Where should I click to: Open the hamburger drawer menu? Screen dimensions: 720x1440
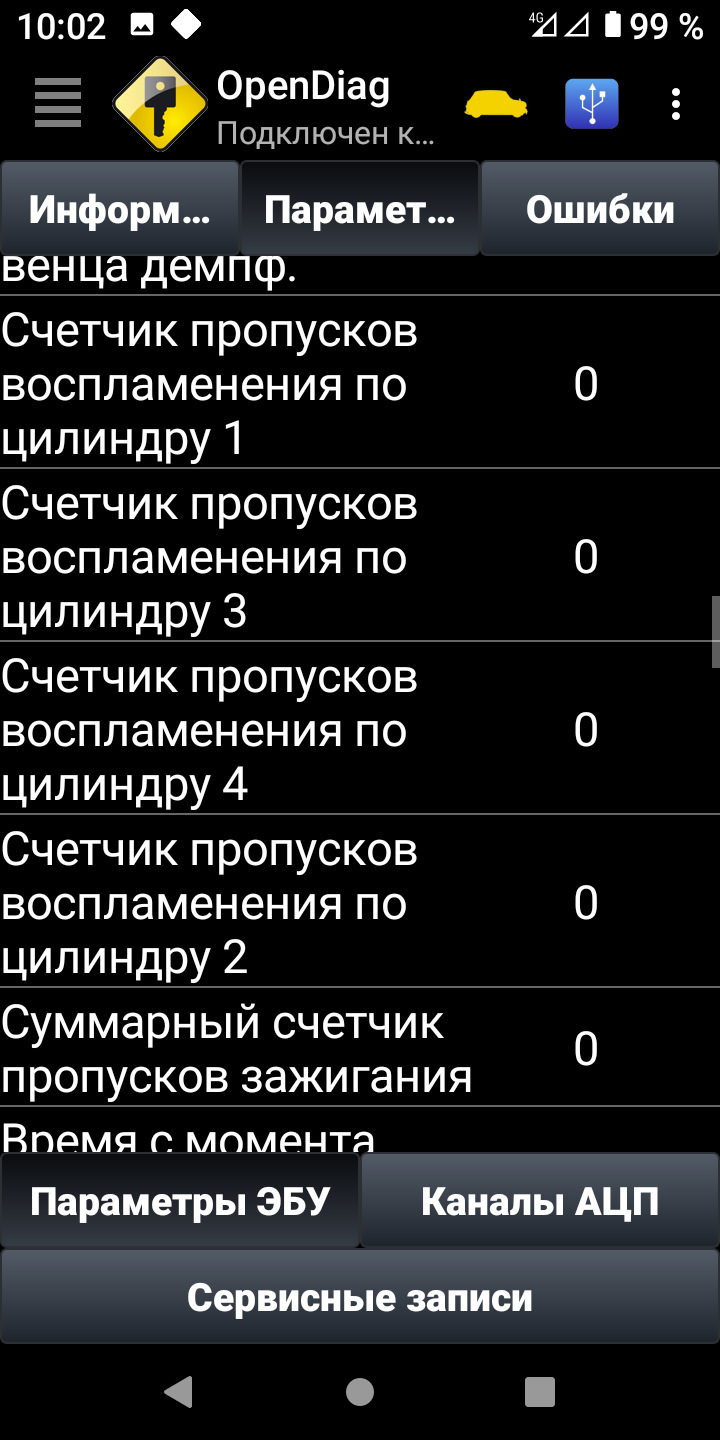[58, 103]
